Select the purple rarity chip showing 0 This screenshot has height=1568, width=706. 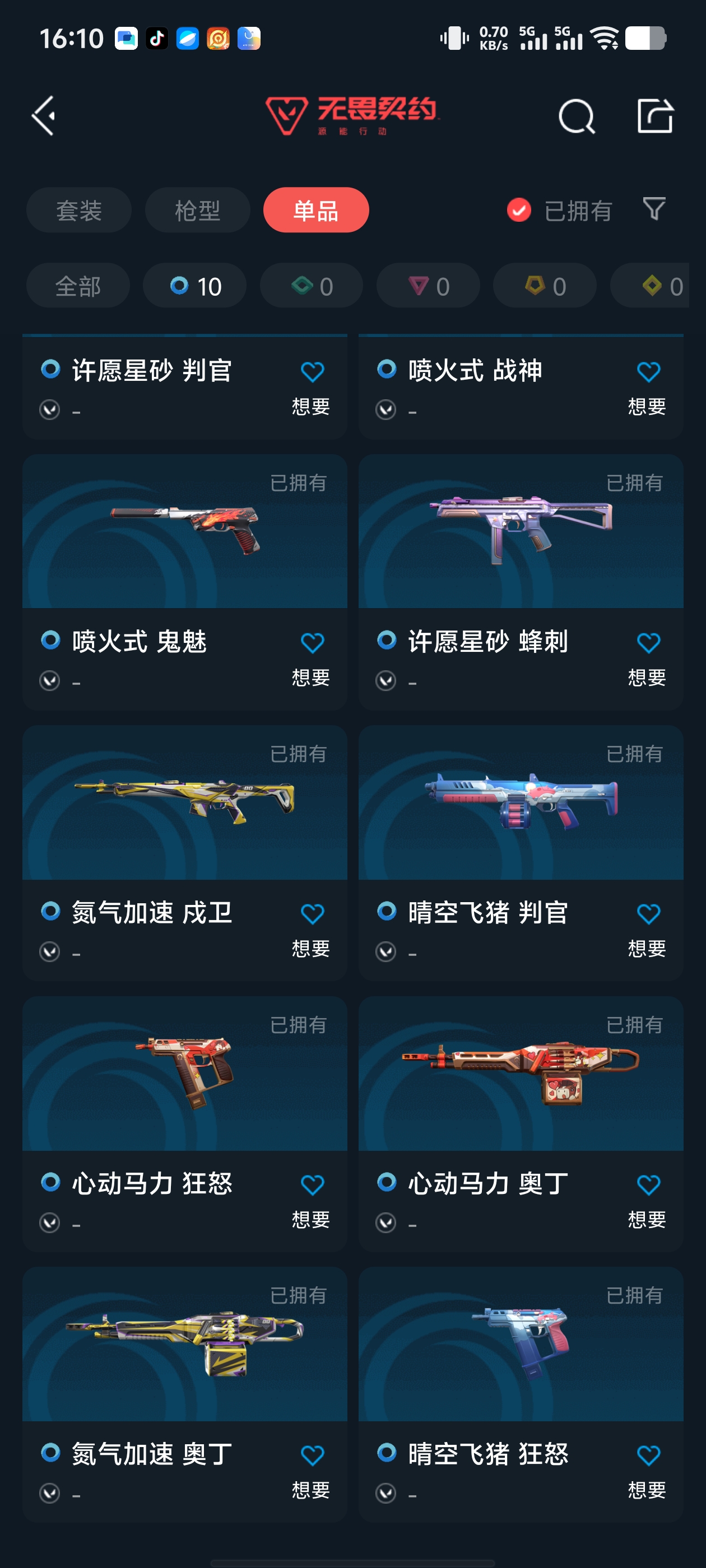[x=428, y=286]
